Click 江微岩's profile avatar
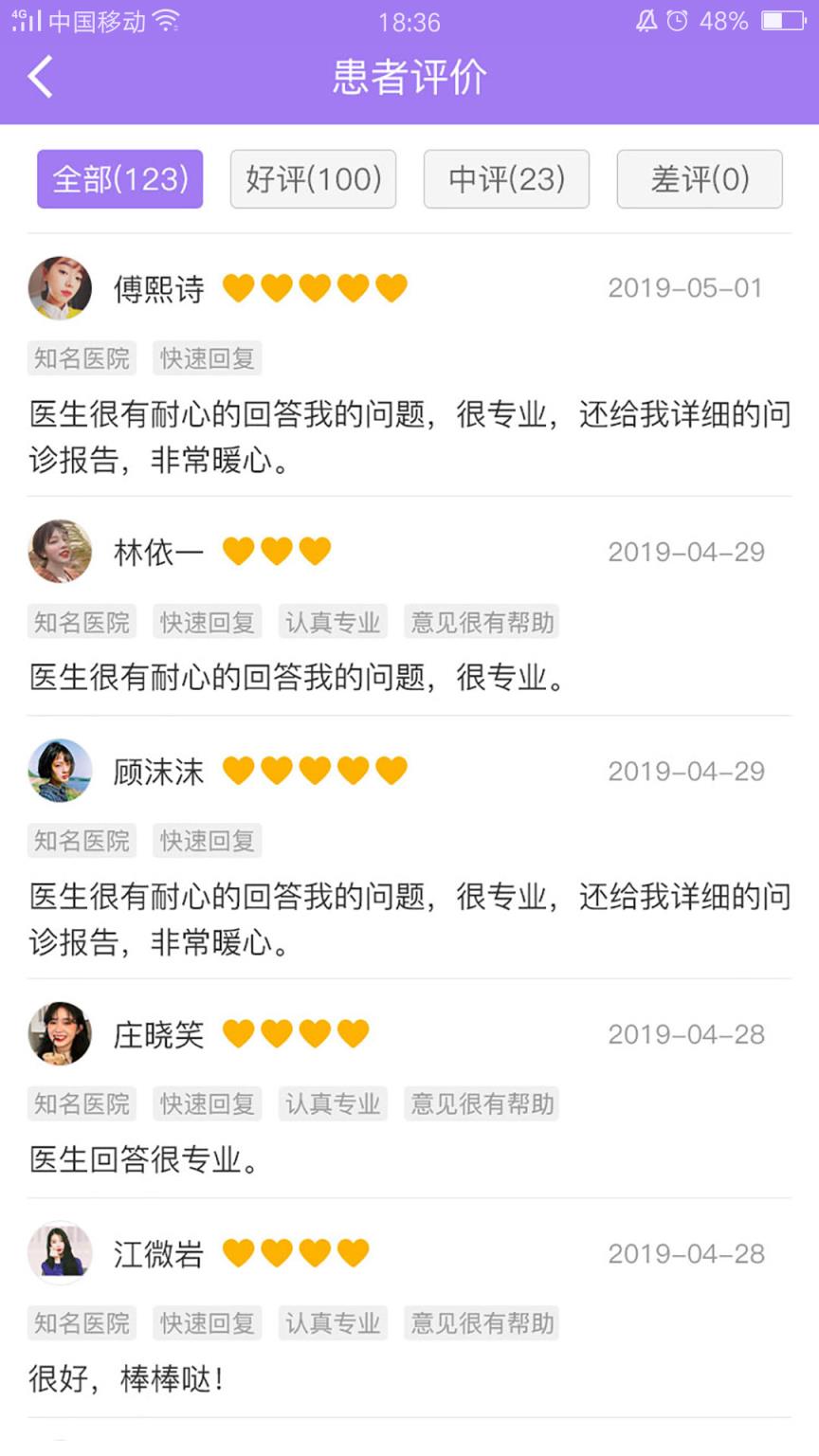The image size is (819, 1456). click(59, 1253)
